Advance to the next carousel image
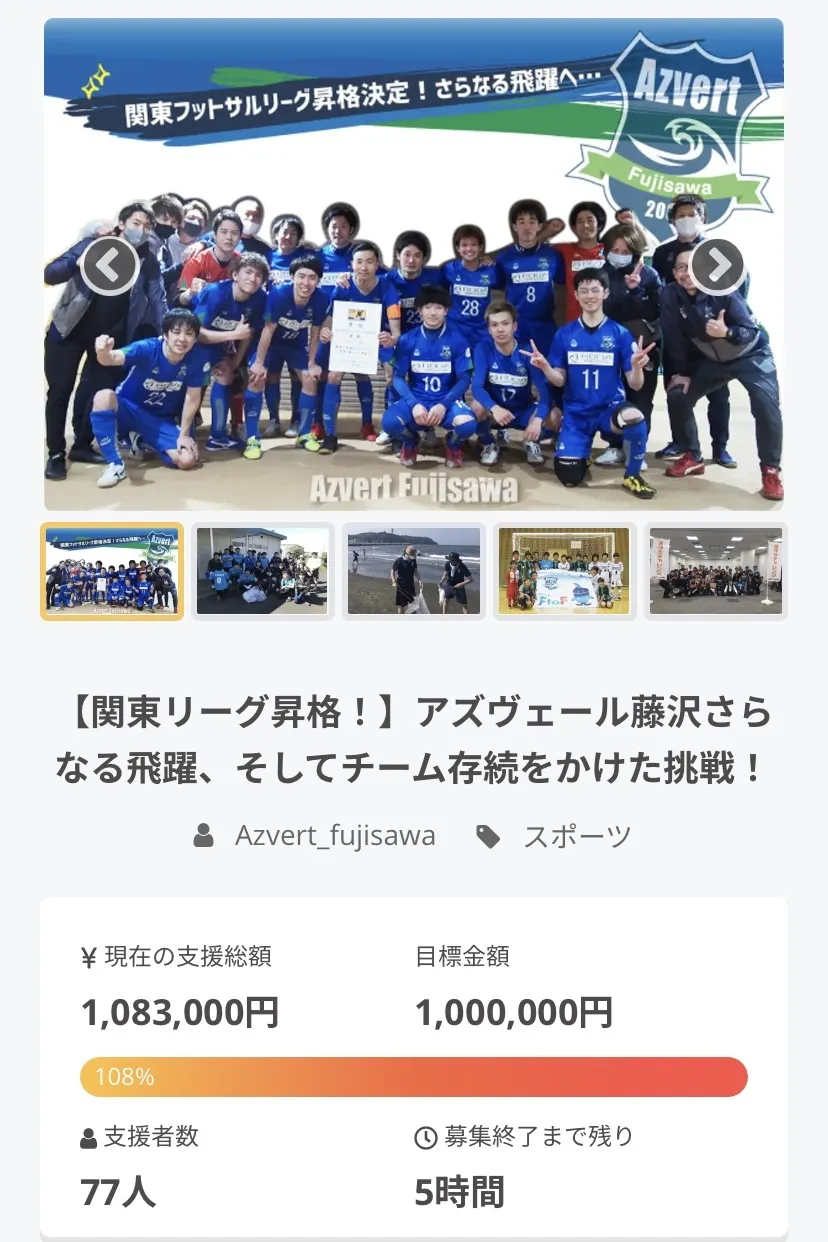The image size is (828, 1242). pos(717,266)
